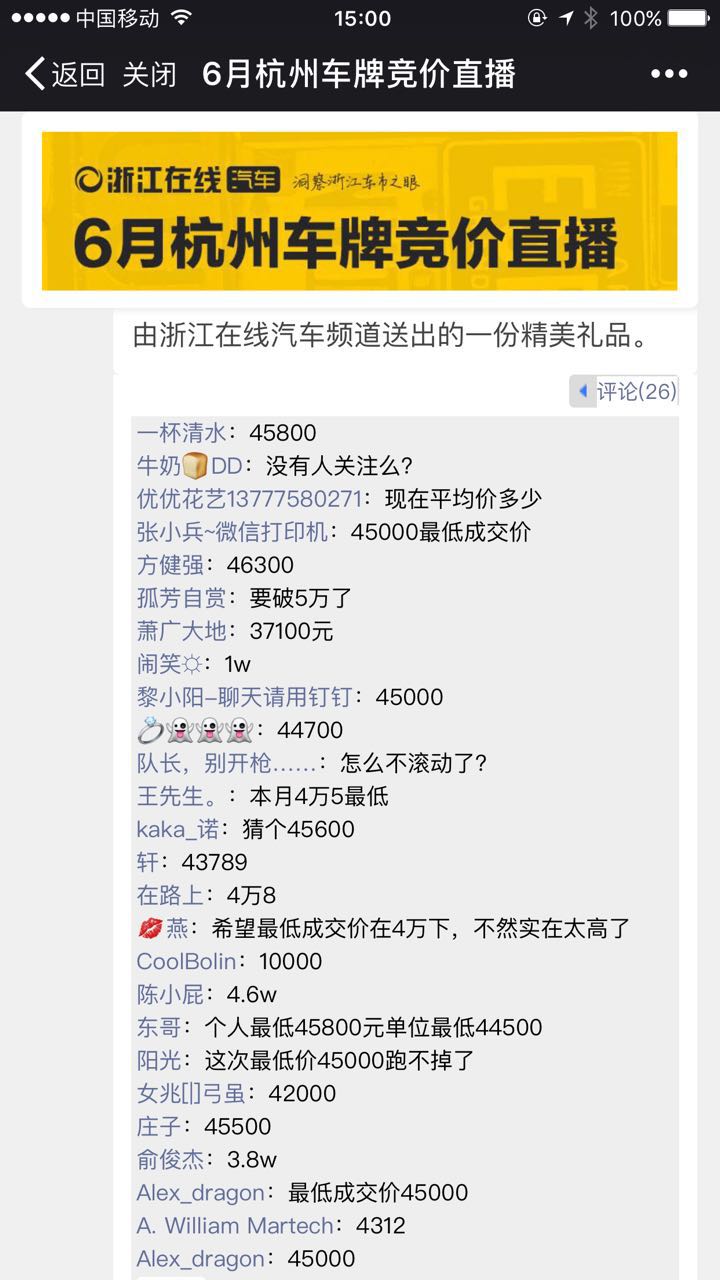Close the page with 关闭
This screenshot has height=1280, width=720.
149,74
